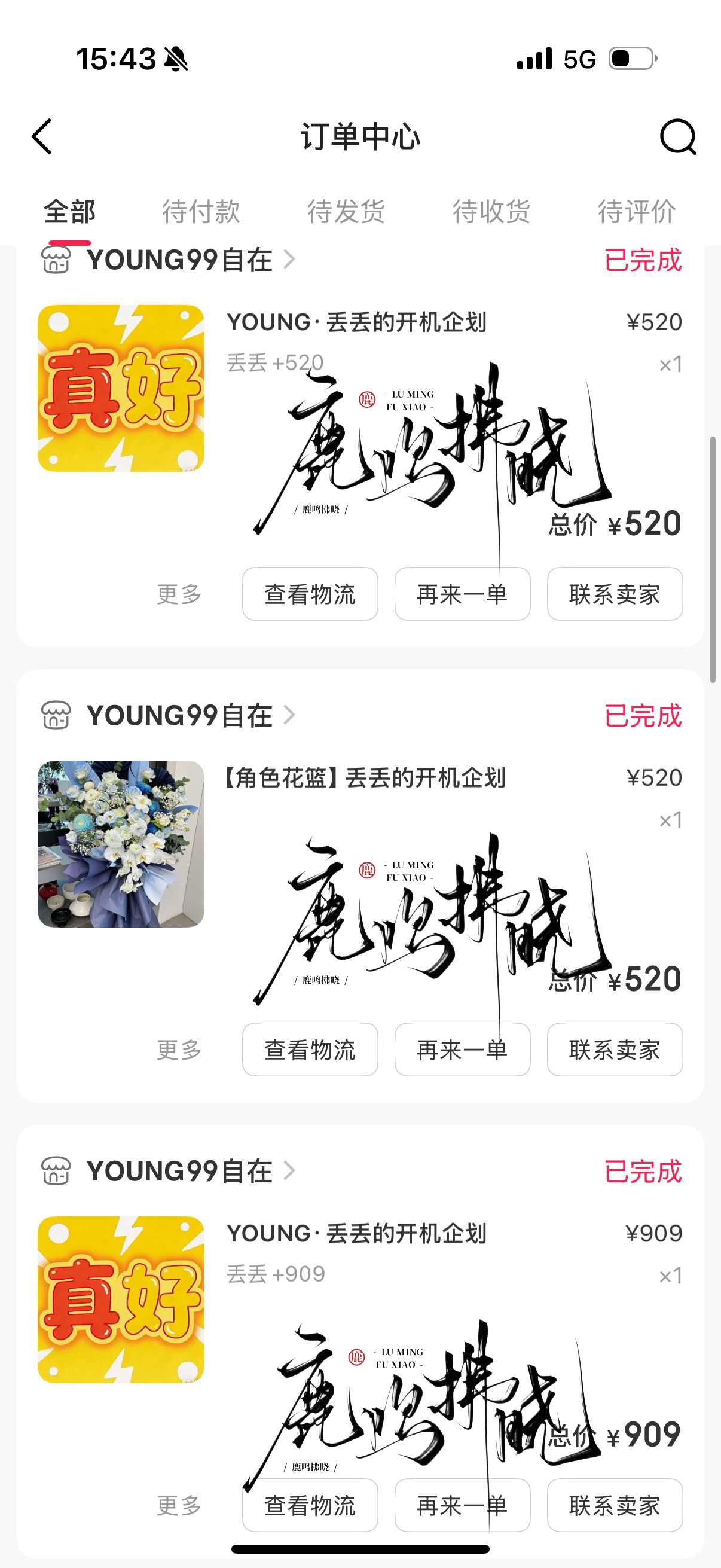Tap 查看物流 for the 角色花篮 order
The width and height of the screenshot is (721, 1568).
310,1050
